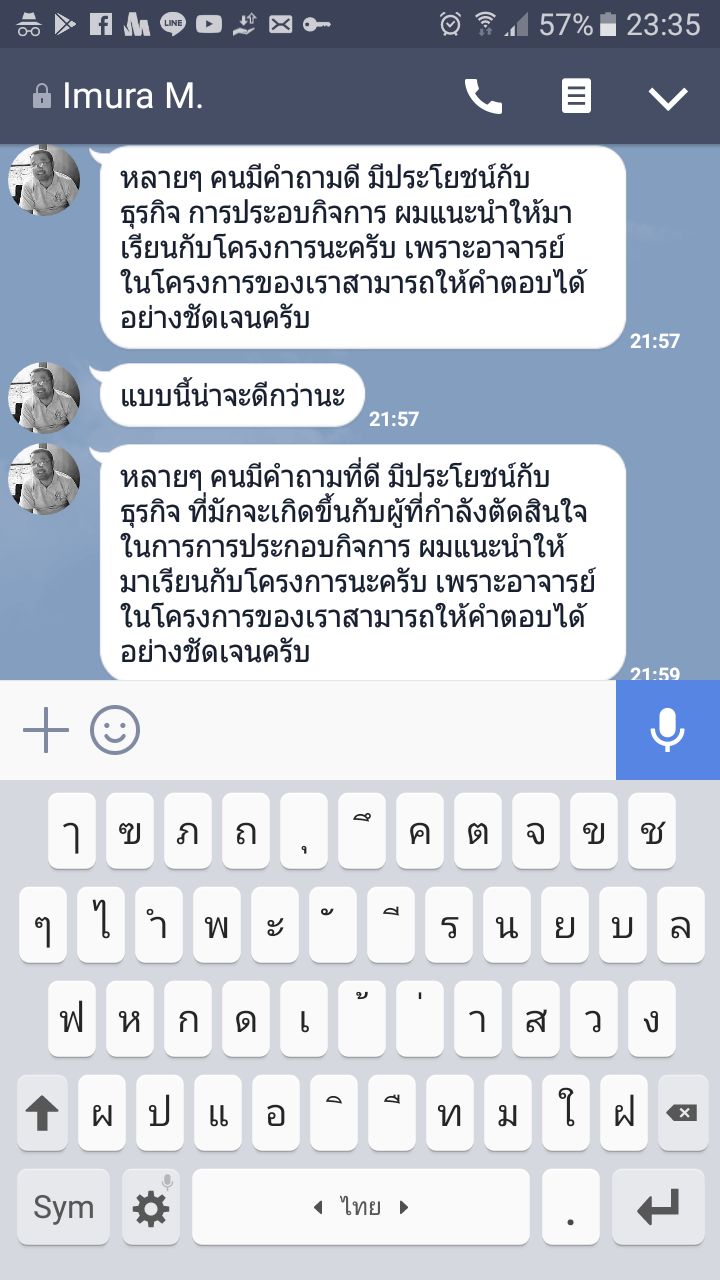Open the emoji sticker picker
Screen dimensions: 720x1280
click(115, 731)
